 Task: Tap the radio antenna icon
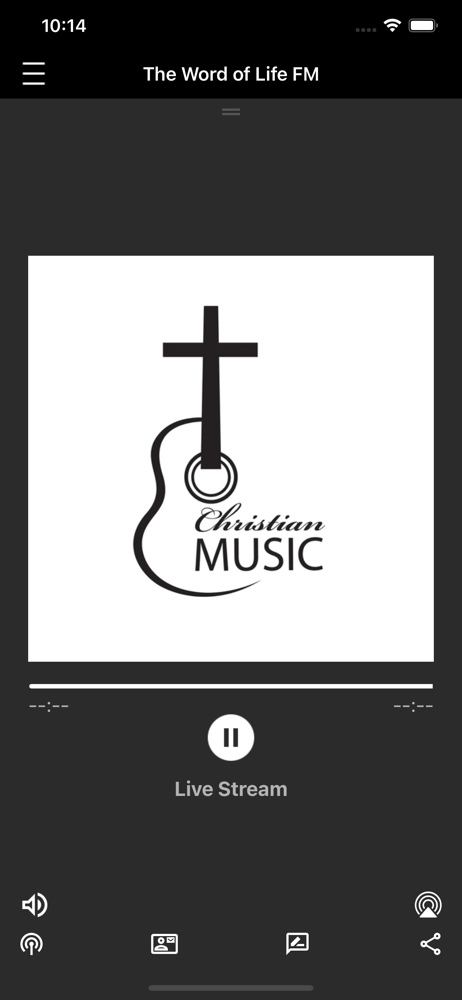[31, 944]
